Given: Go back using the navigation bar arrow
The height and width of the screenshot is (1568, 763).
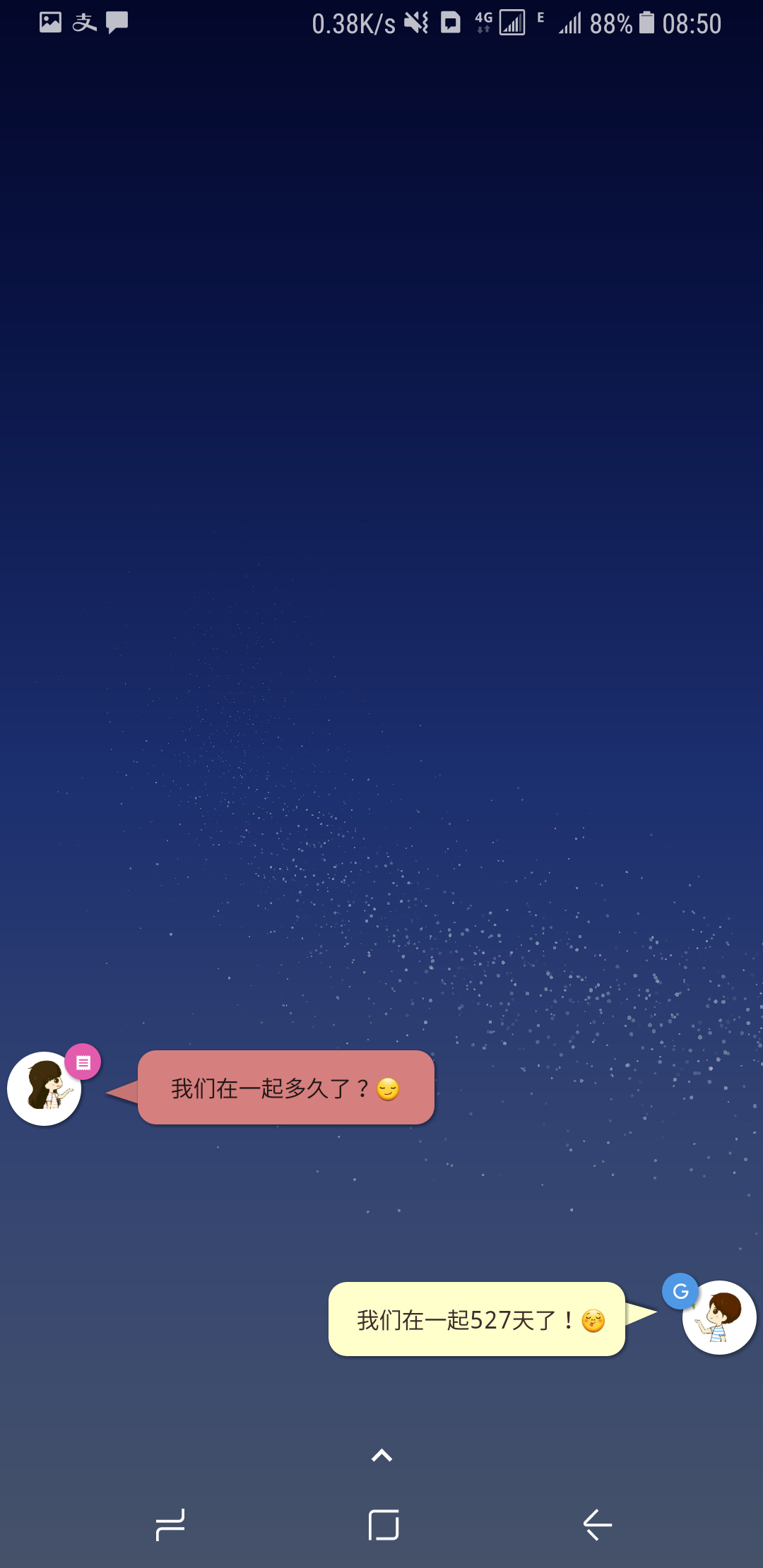Looking at the screenshot, I should [x=598, y=1525].
